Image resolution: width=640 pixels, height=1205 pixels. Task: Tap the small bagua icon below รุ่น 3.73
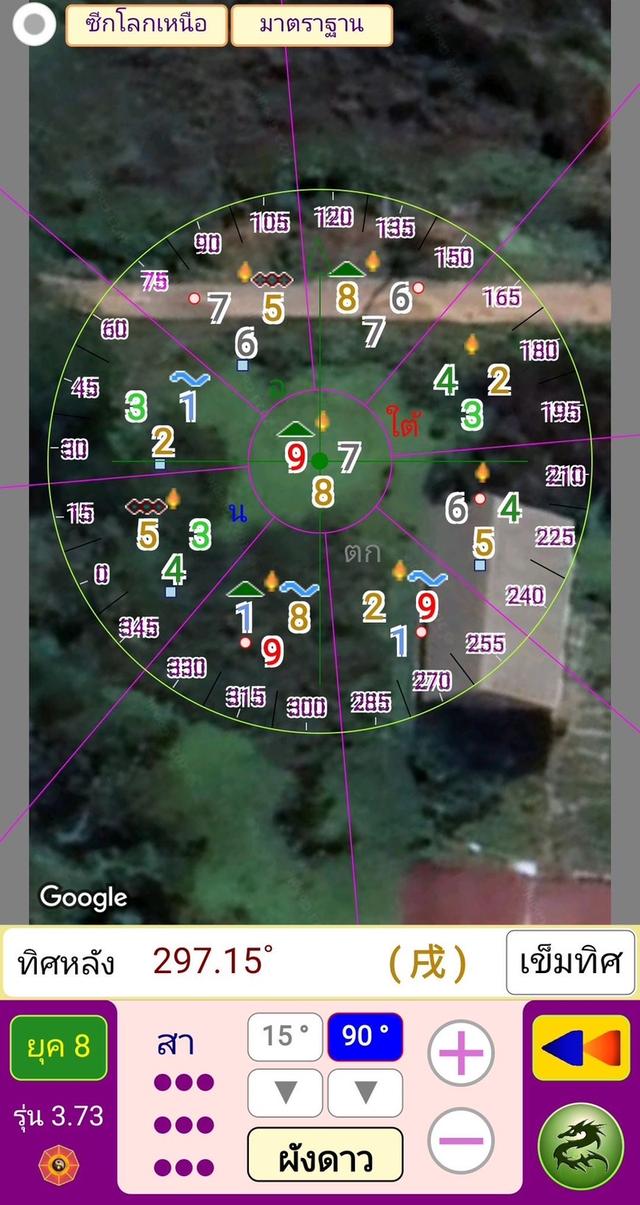tap(58, 1165)
